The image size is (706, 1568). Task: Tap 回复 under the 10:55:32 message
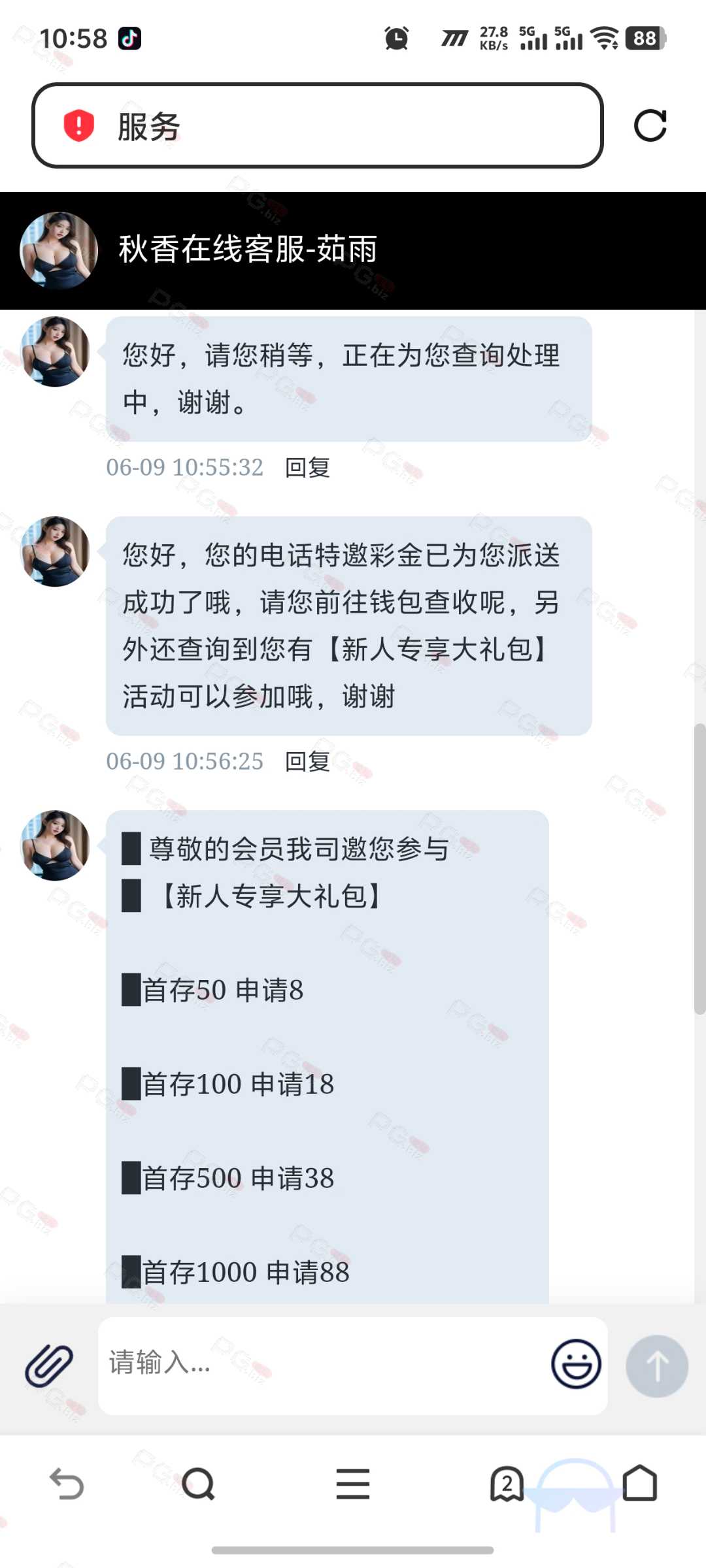pyautogui.click(x=307, y=468)
